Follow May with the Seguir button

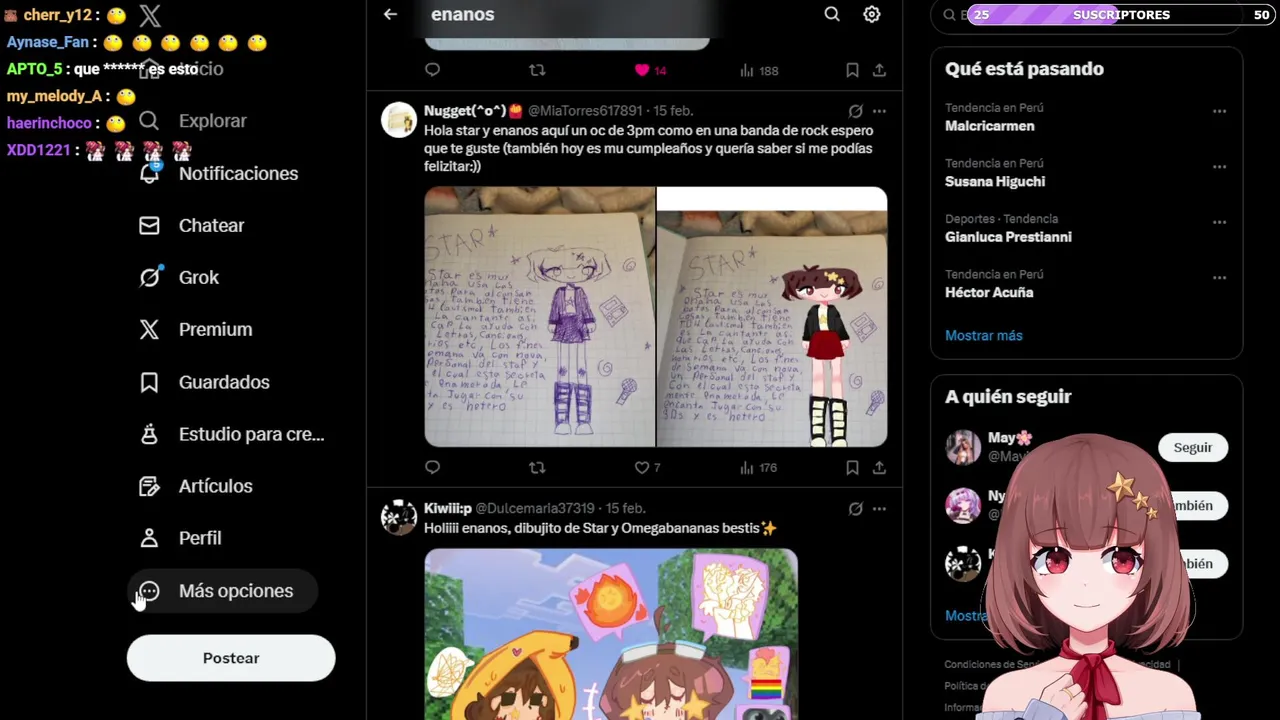pos(1192,448)
